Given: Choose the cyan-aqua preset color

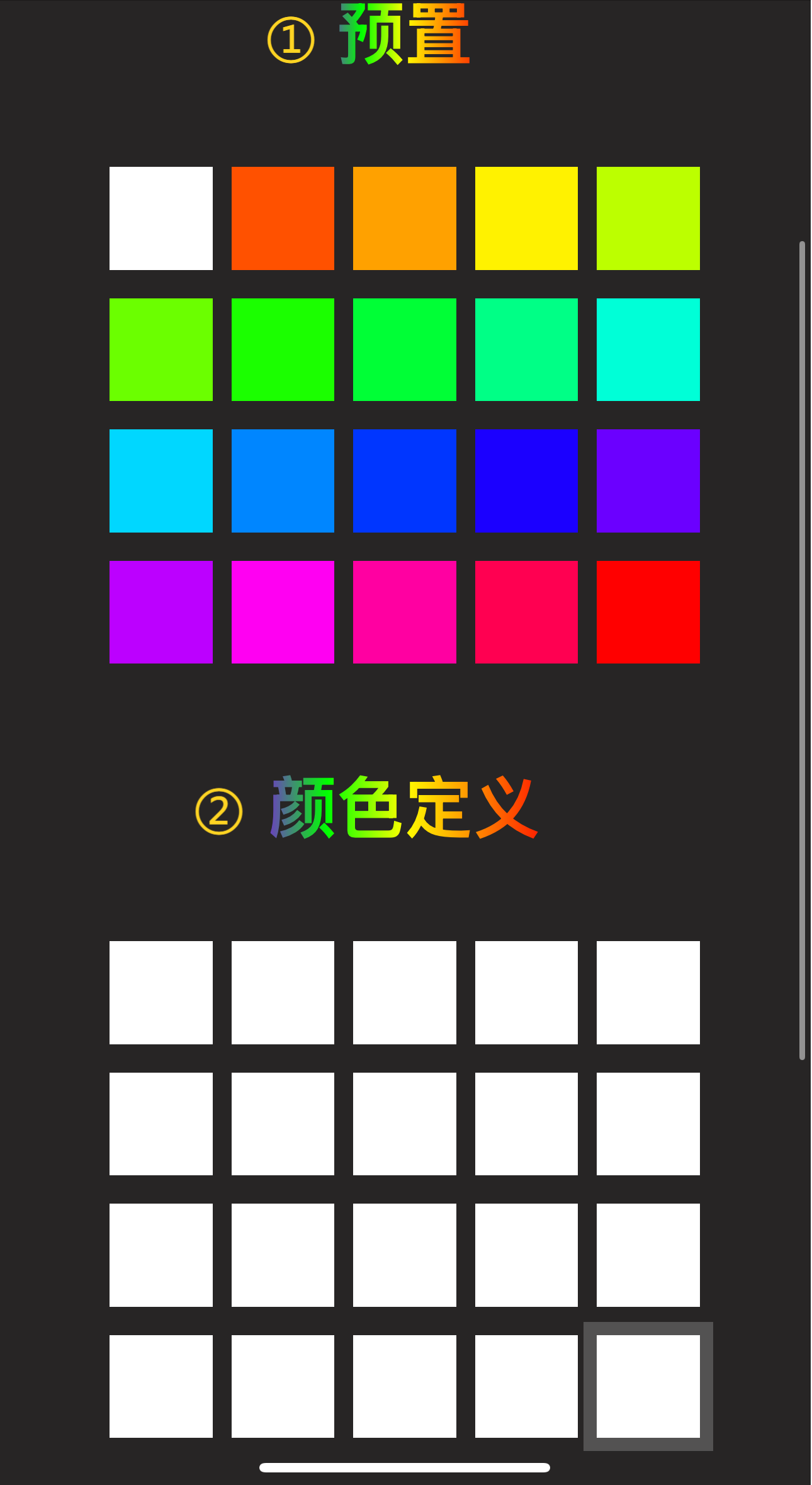Looking at the screenshot, I should tap(648, 349).
